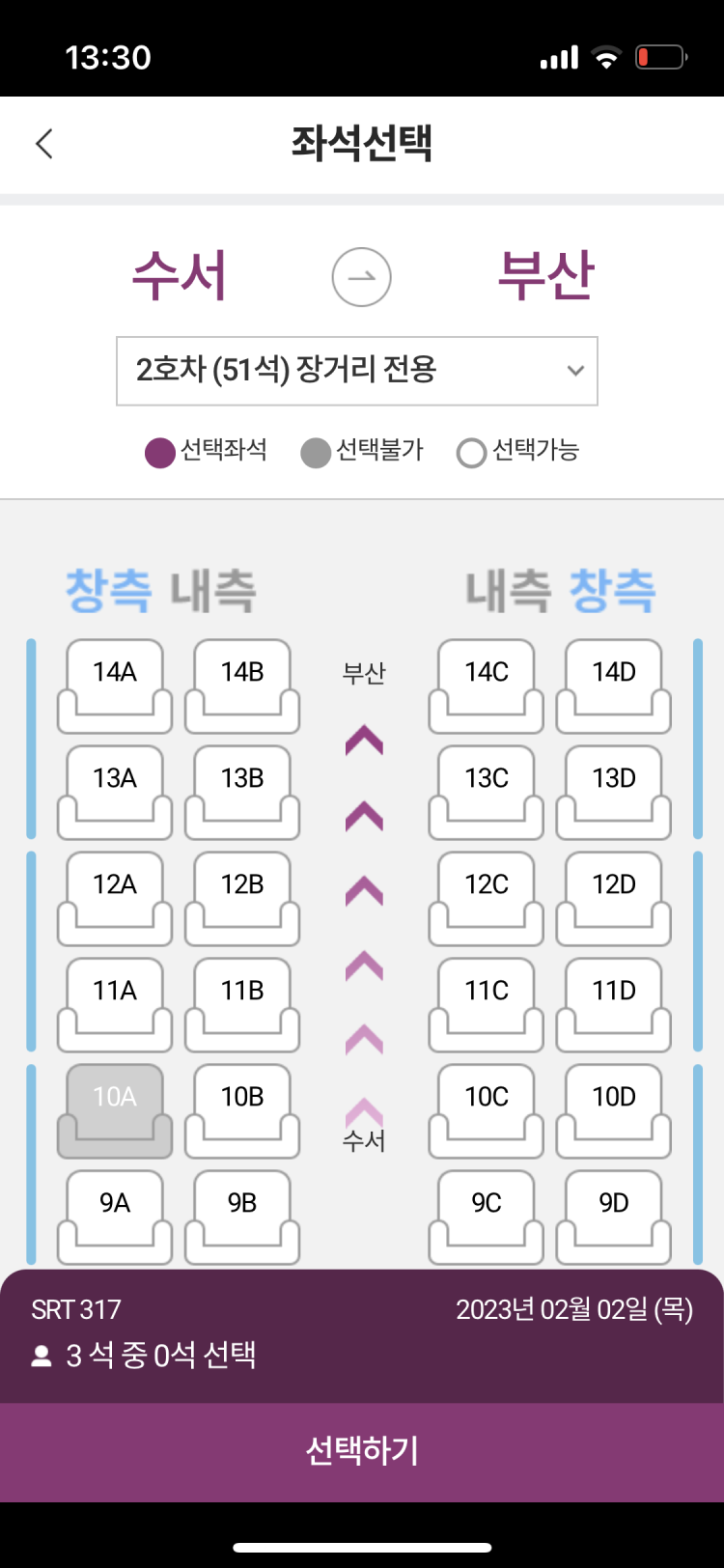
Task: Select seat 14A in the window column
Action: pyautogui.click(x=113, y=686)
